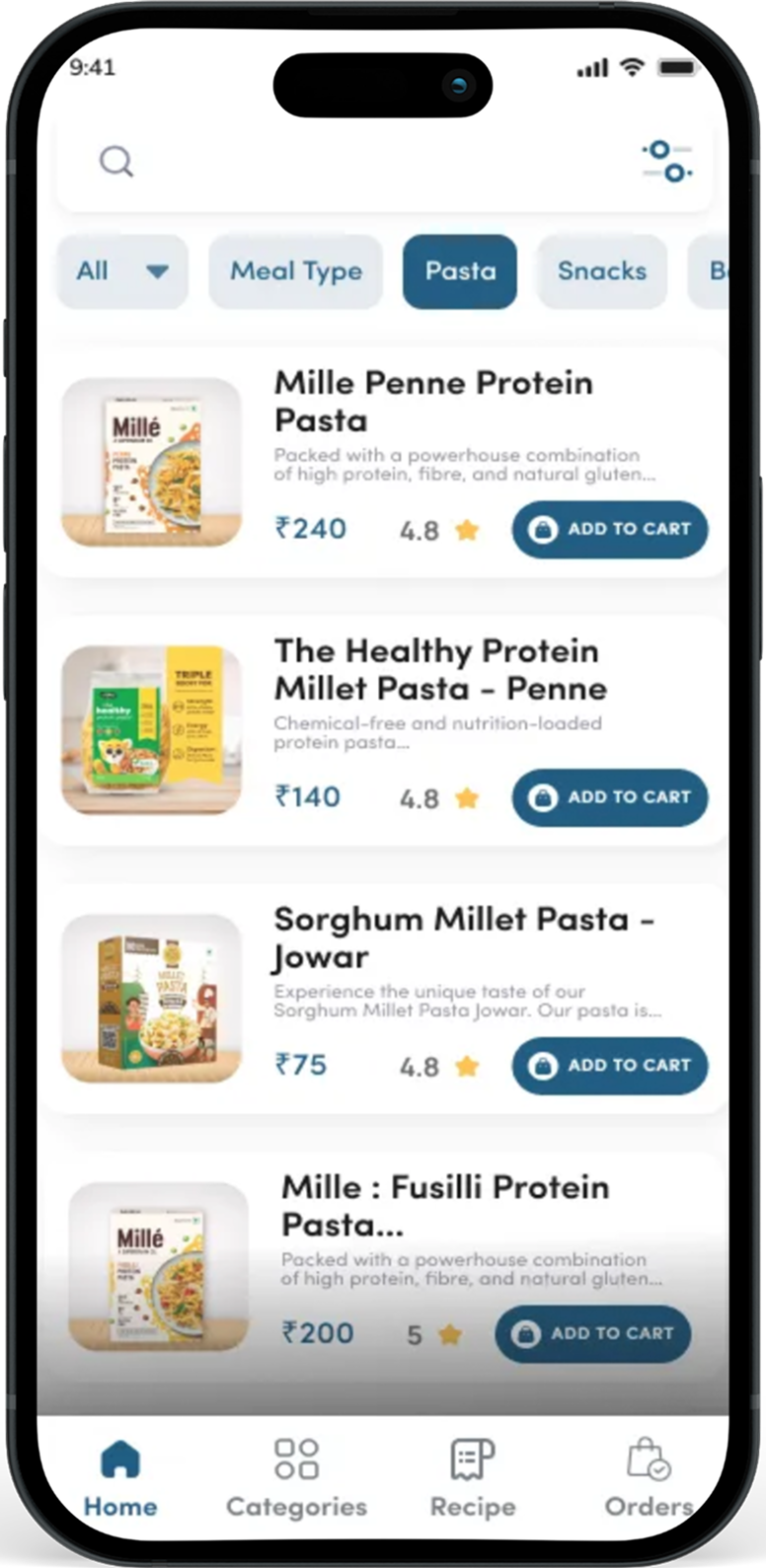Switch to the Orders tab
The height and width of the screenshot is (1568, 766).
click(649, 1478)
